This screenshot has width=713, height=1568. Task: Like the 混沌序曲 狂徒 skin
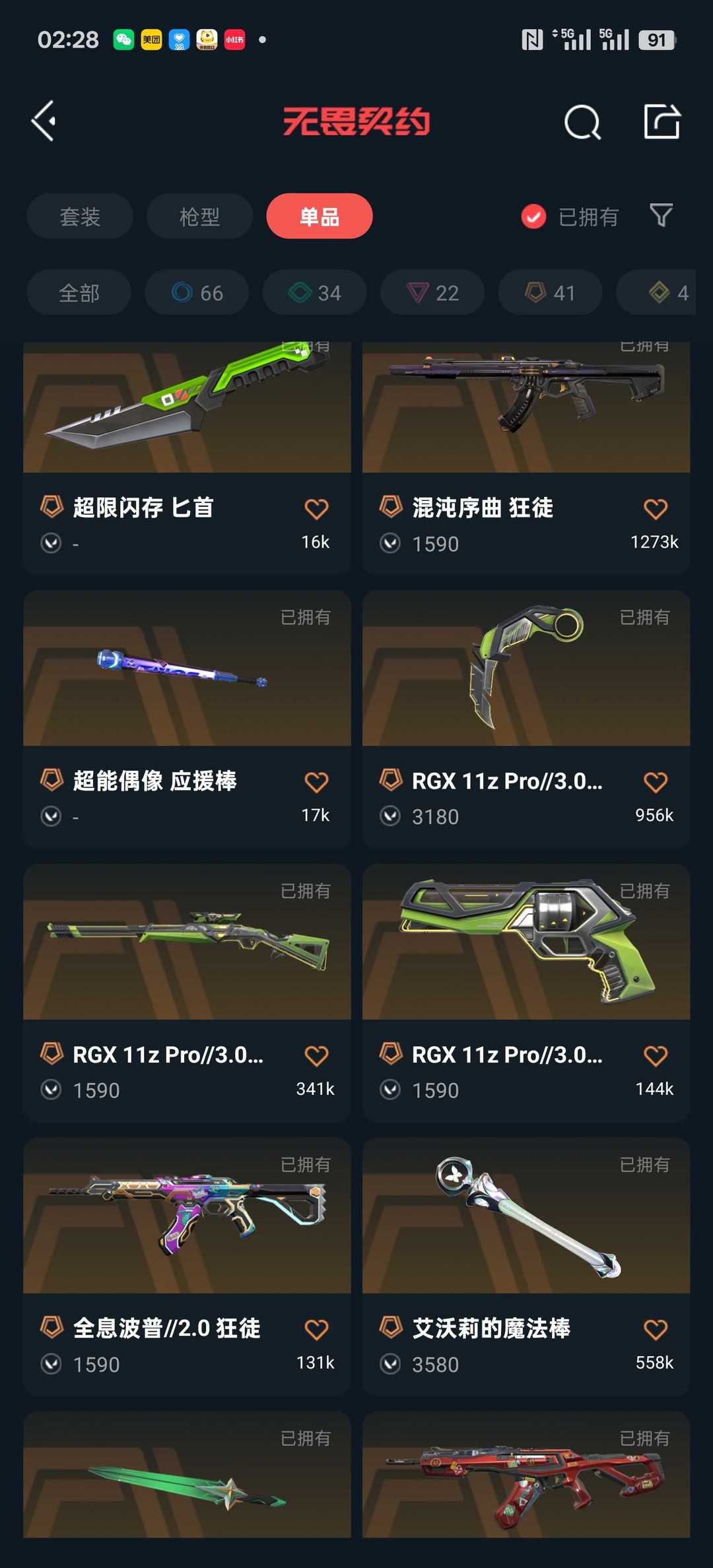(655, 509)
